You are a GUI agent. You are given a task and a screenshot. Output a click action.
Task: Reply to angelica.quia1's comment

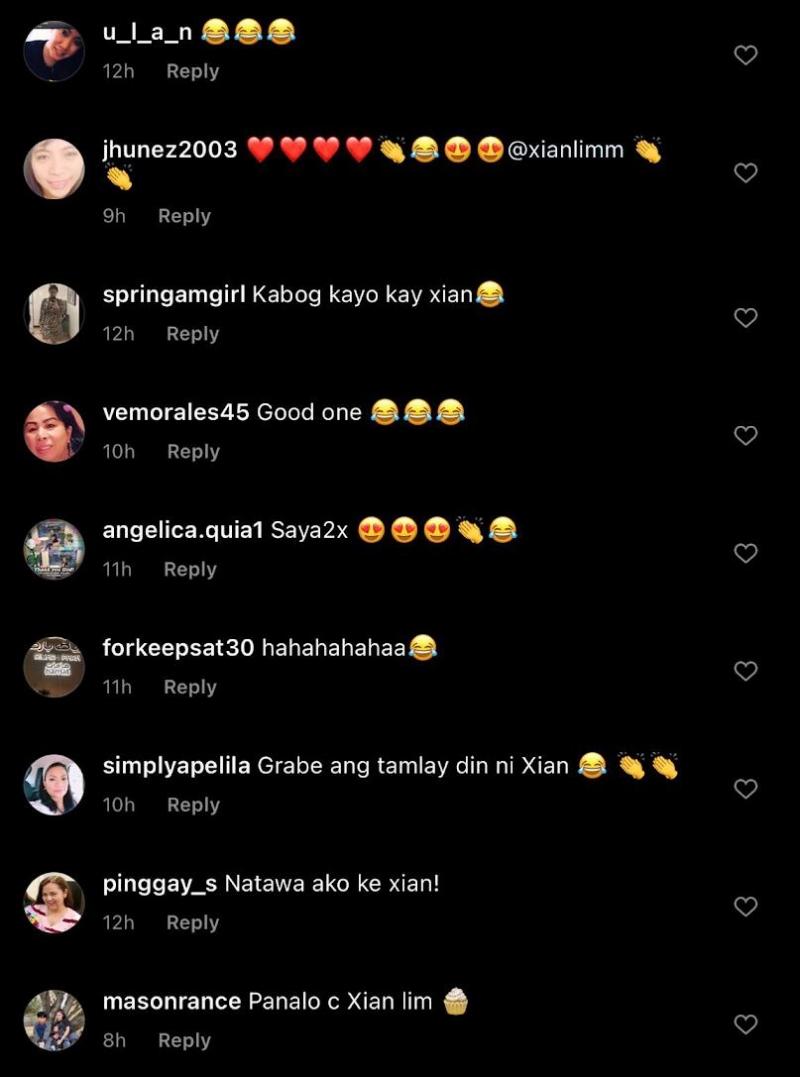click(190, 569)
